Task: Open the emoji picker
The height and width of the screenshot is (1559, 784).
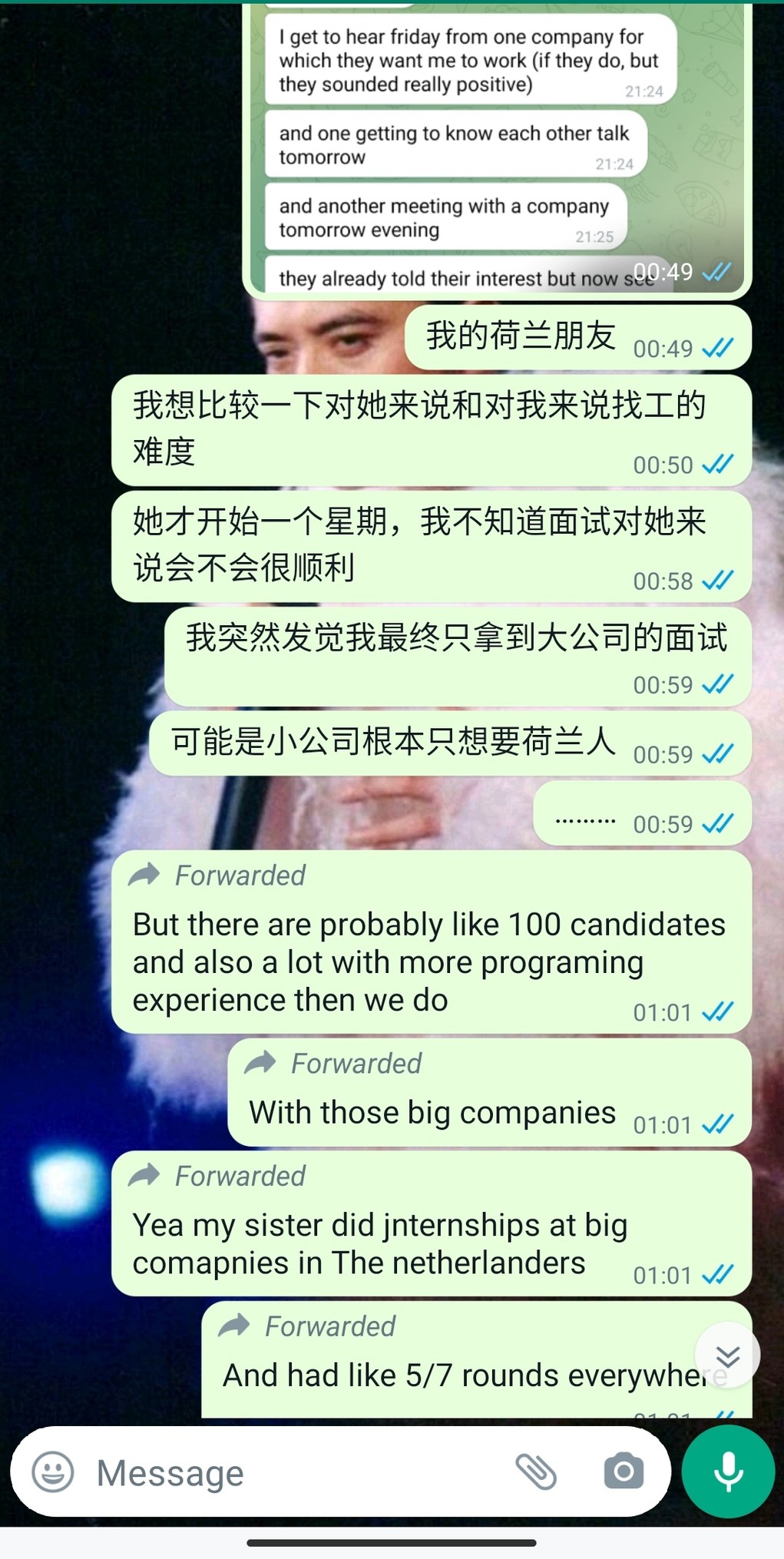Action: click(52, 1471)
